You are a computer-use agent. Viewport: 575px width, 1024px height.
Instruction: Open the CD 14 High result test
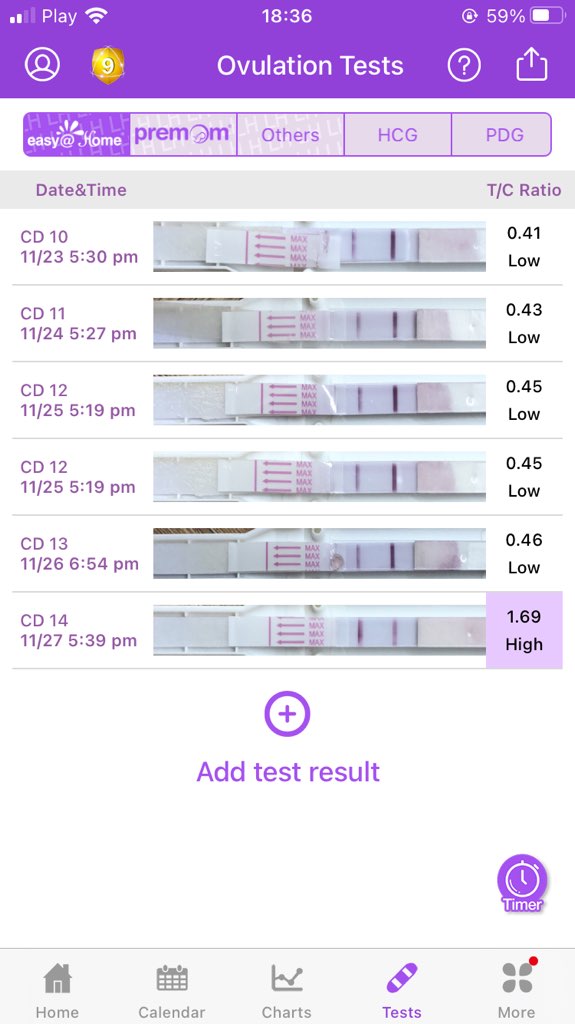pos(288,630)
